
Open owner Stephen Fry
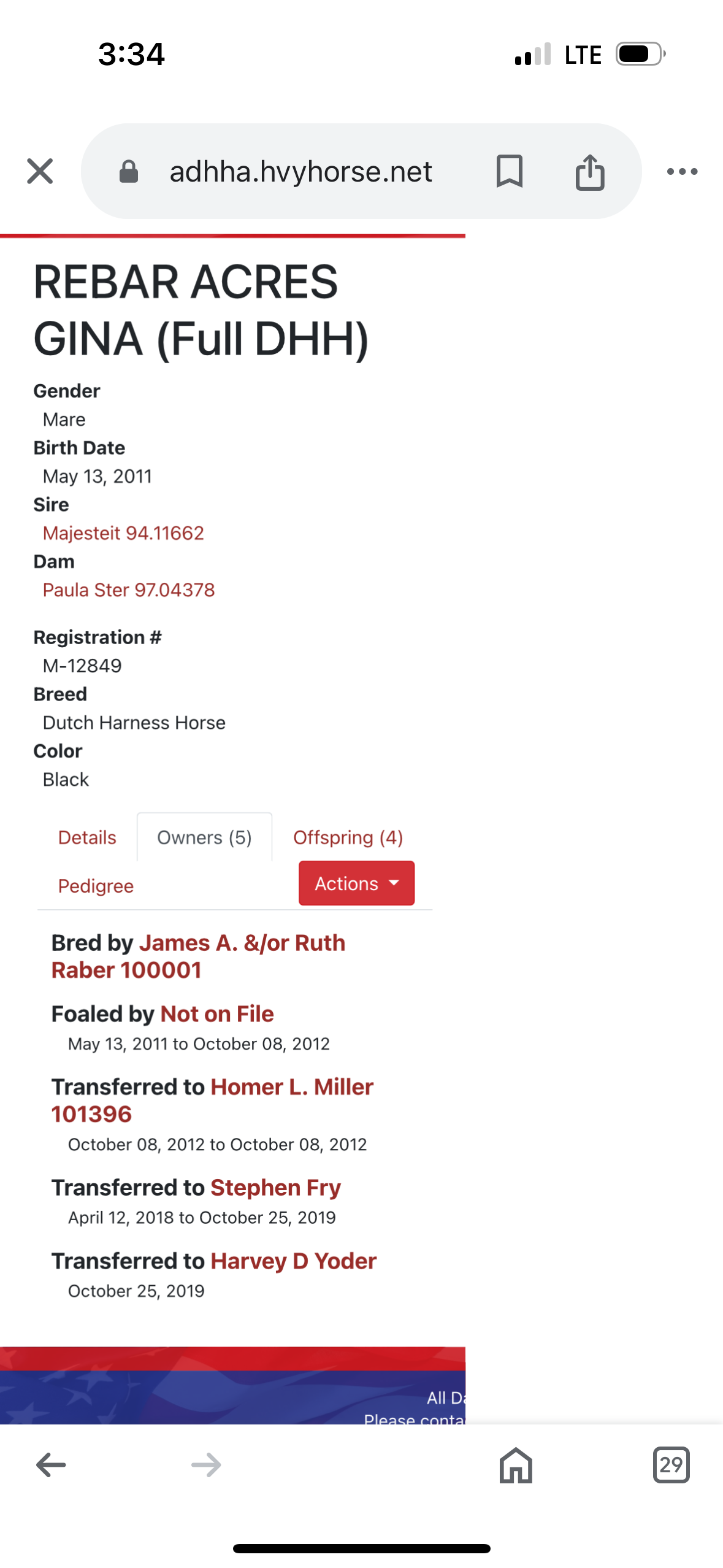(275, 1188)
